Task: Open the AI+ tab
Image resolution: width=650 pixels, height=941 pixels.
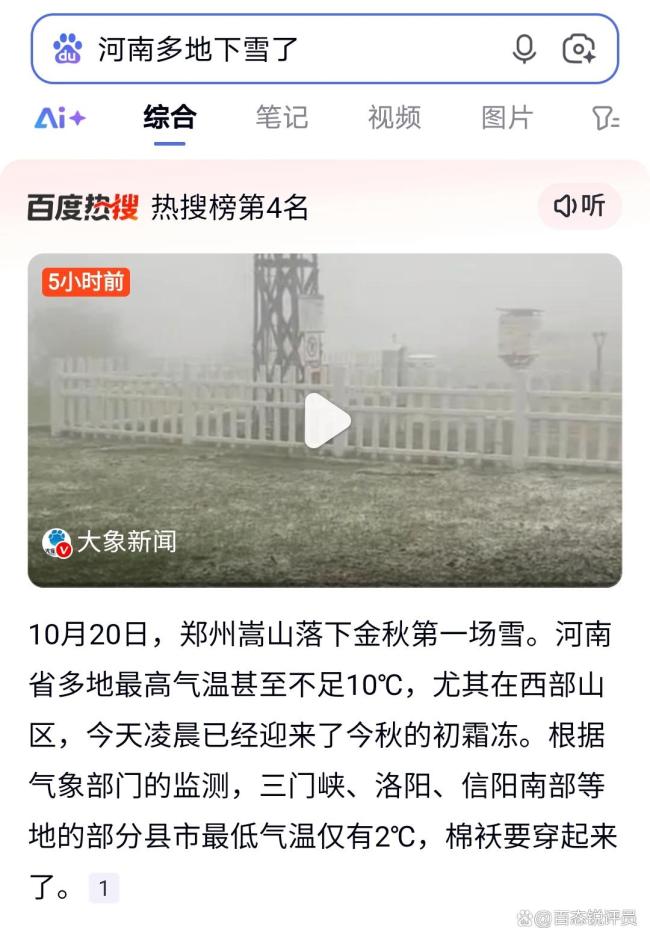Action: click(x=60, y=118)
